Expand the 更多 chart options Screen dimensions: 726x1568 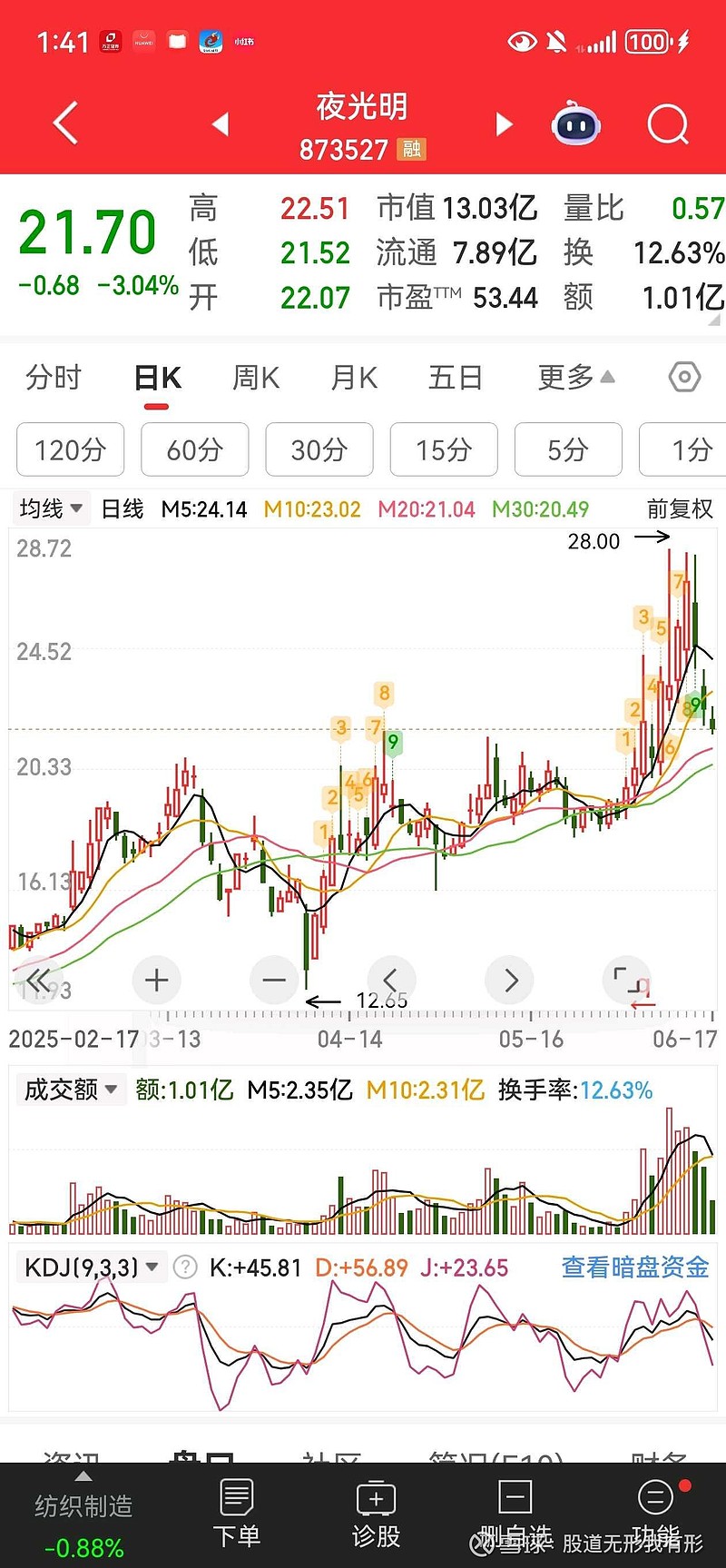[576, 377]
